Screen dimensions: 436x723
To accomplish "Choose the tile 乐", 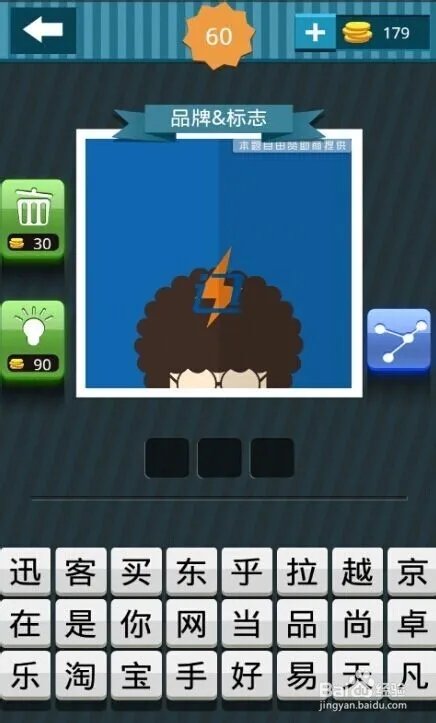I will pyautogui.click(x=25, y=675).
